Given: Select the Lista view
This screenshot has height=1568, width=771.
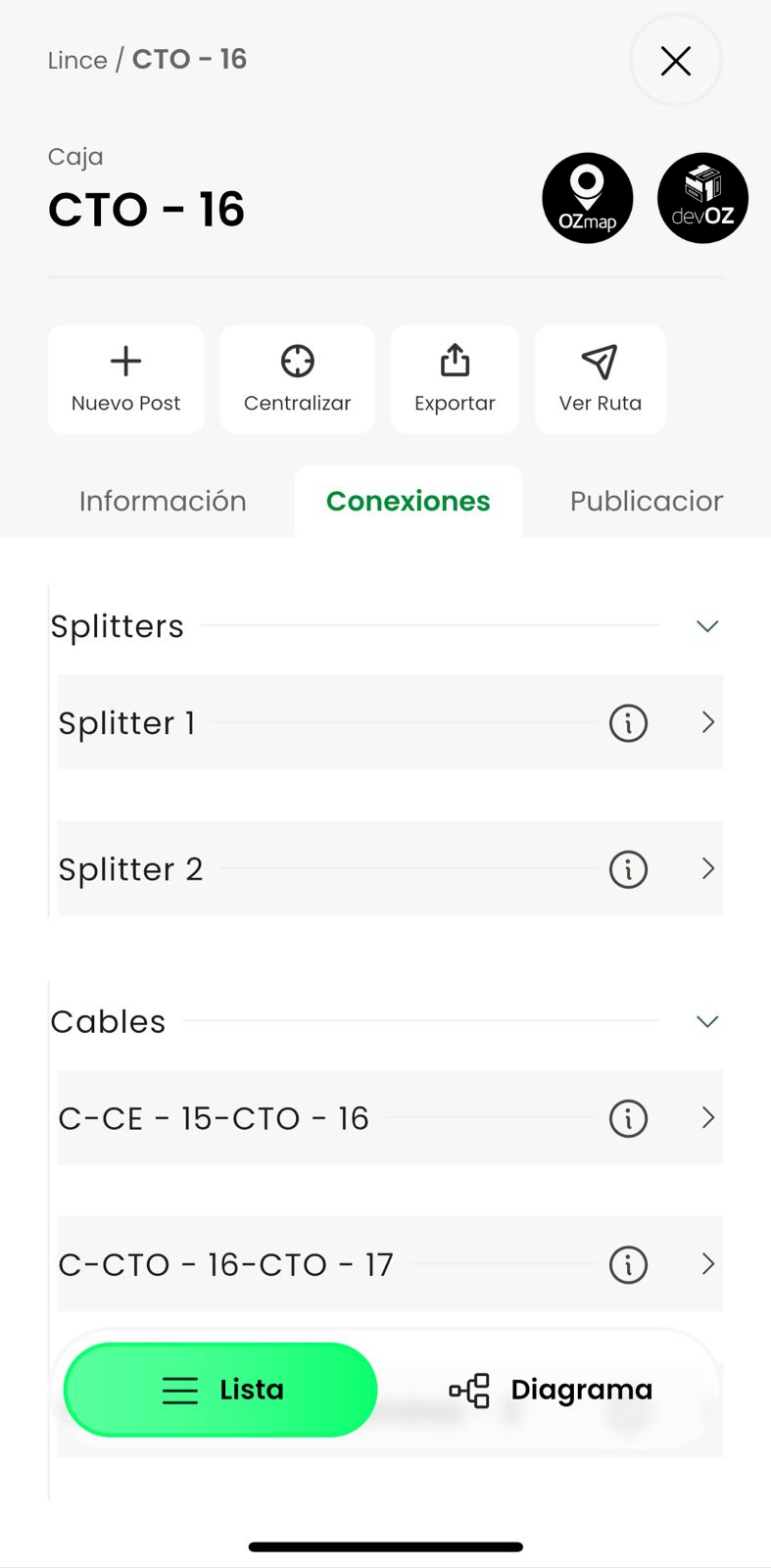Looking at the screenshot, I should [220, 1390].
